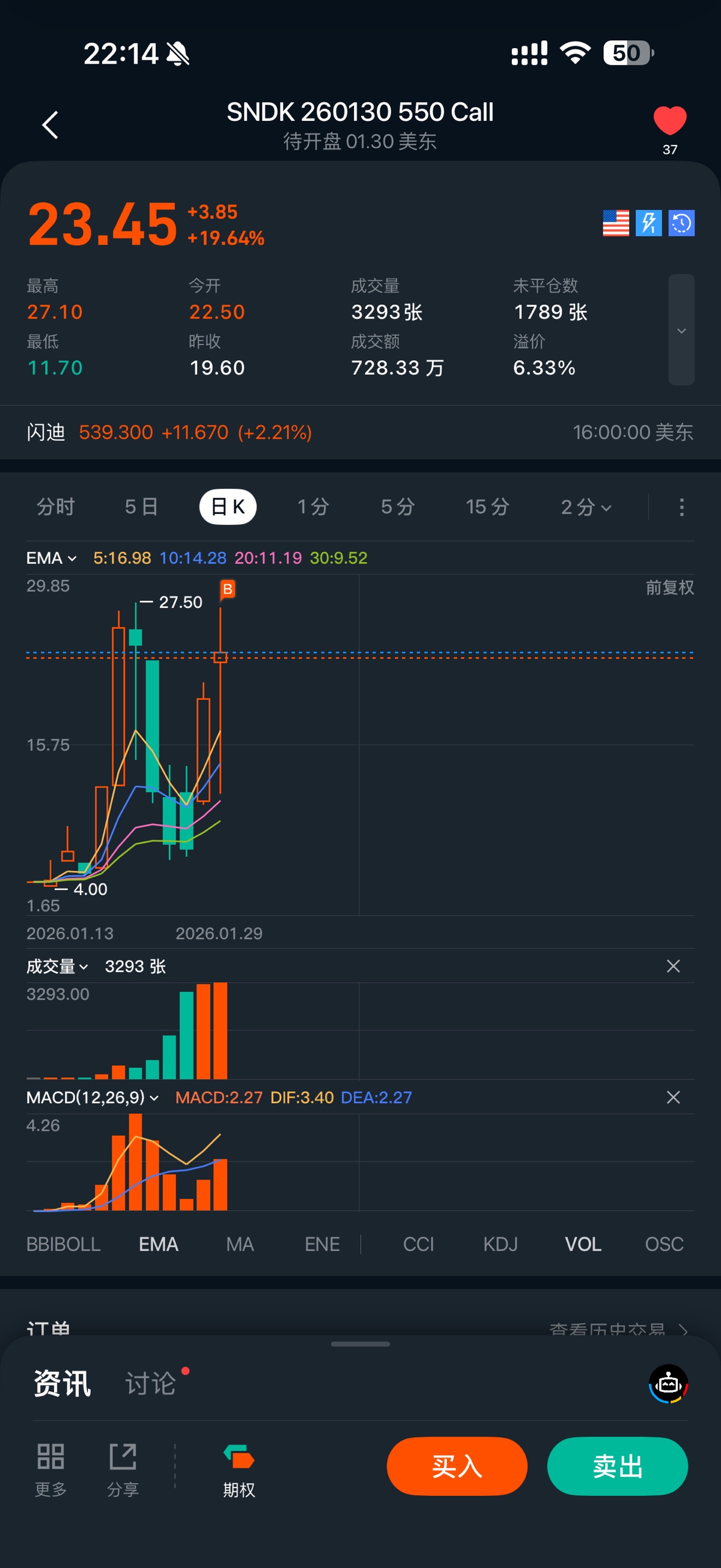This screenshot has height=1568, width=721.
Task: Switch chart to 5日 view
Action: click(x=141, y=507)
